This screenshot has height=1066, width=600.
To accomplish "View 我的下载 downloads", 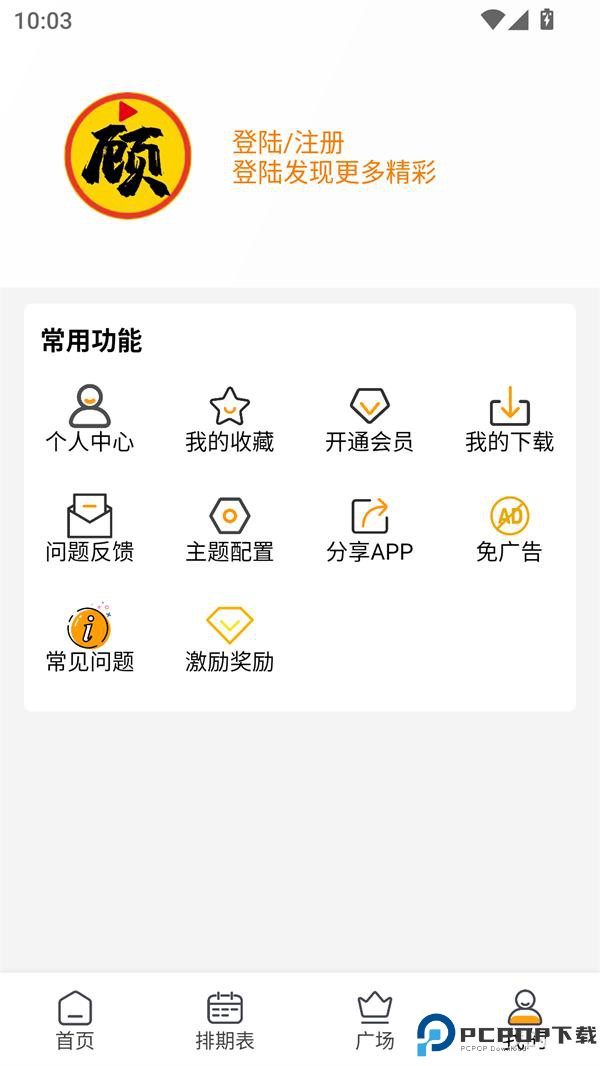I will pos(510,419).
